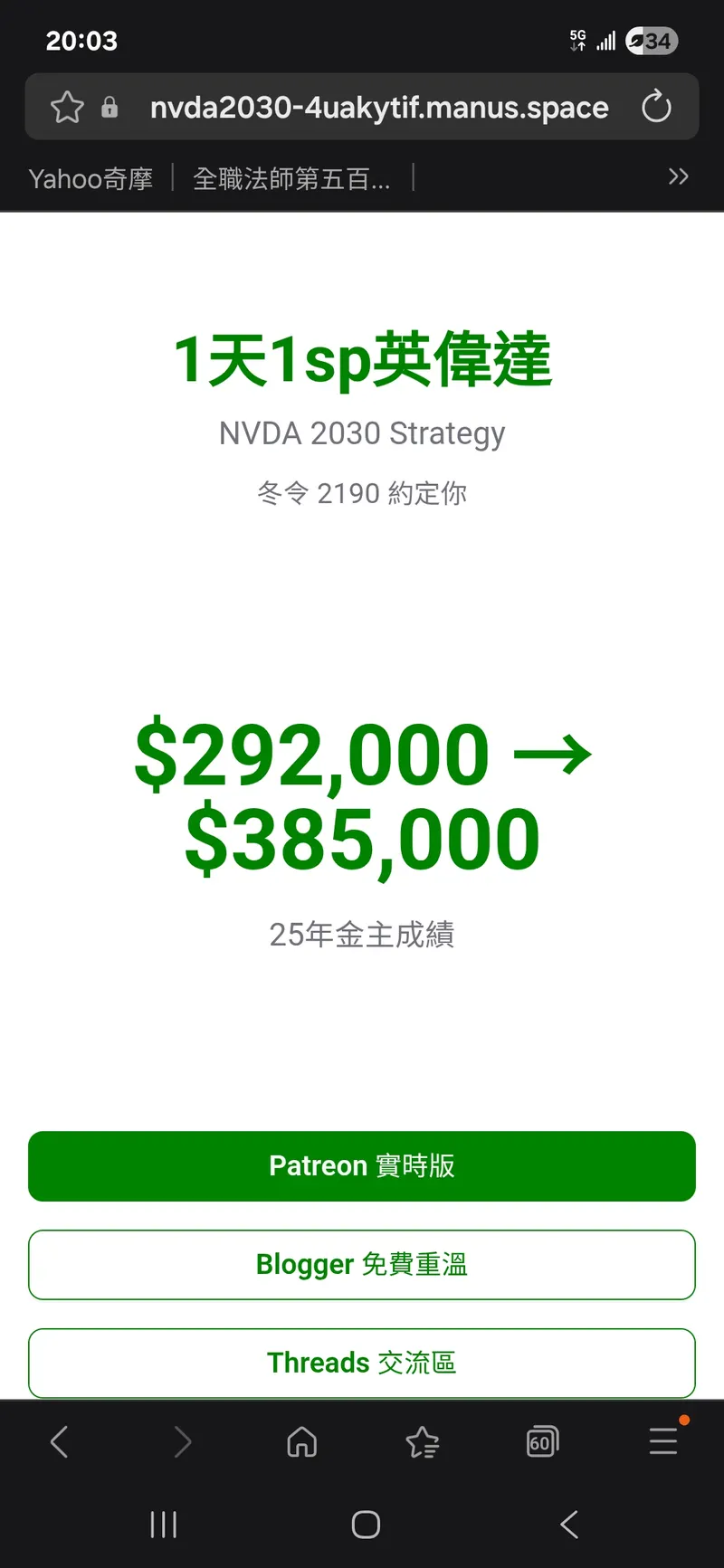Open the browser home page
The height and width of the screenshot is (1568, 724).
coord(302,1441)
